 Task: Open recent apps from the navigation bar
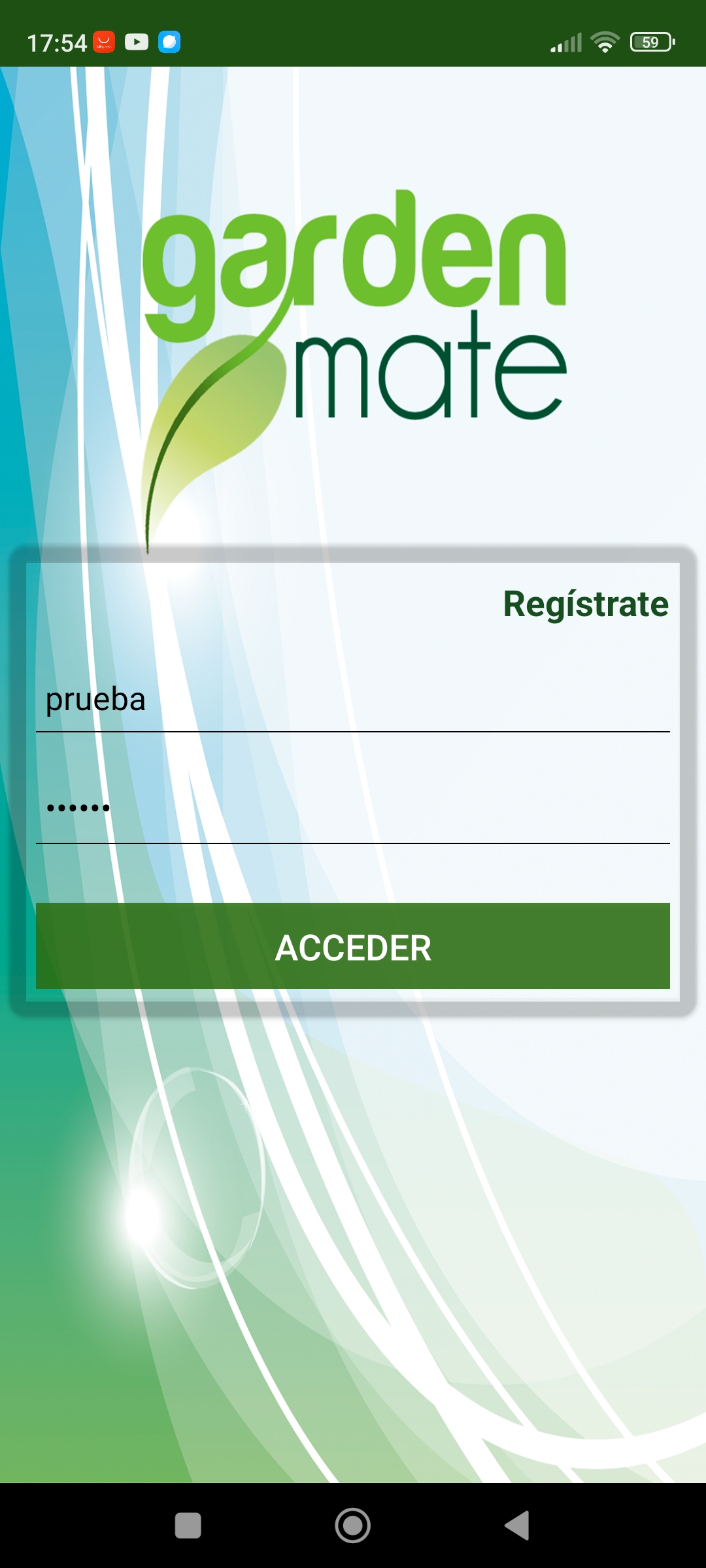tap(188, 1526)
